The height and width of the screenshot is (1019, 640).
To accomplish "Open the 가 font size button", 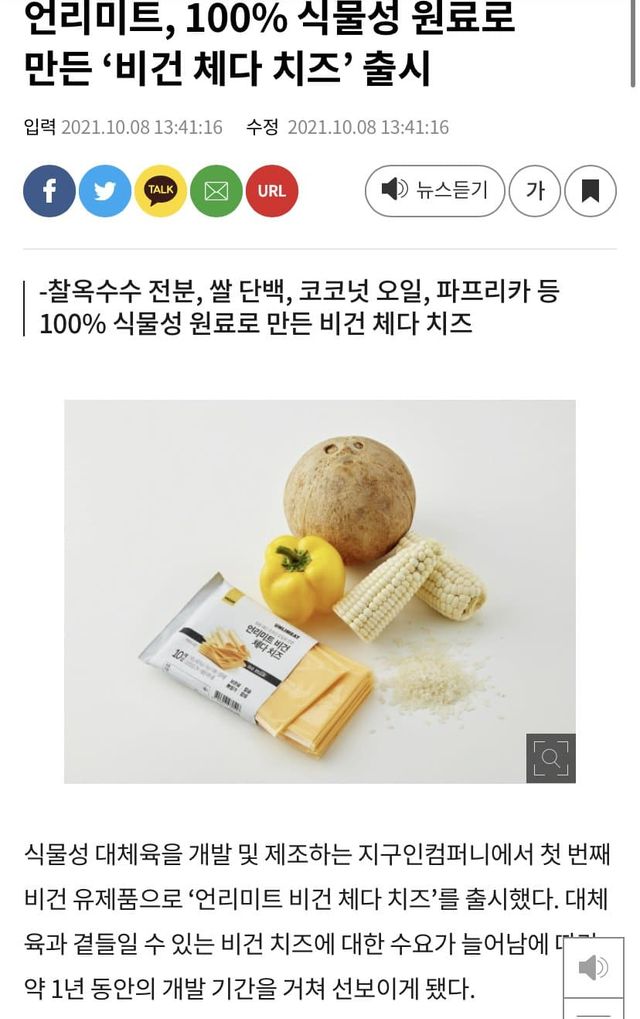I will (x=534, y=191).
